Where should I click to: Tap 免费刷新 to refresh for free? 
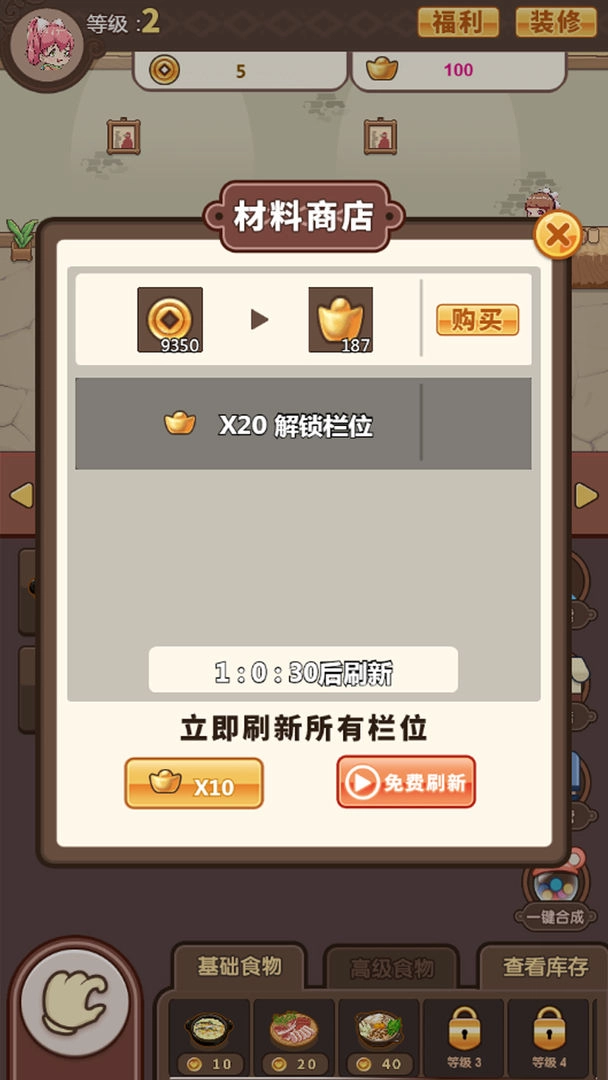(405, 782)
